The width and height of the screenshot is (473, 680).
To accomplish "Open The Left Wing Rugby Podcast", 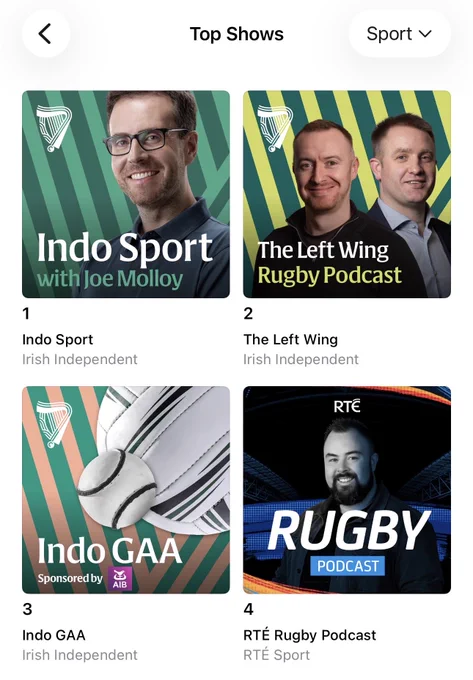I will point(347,194).
